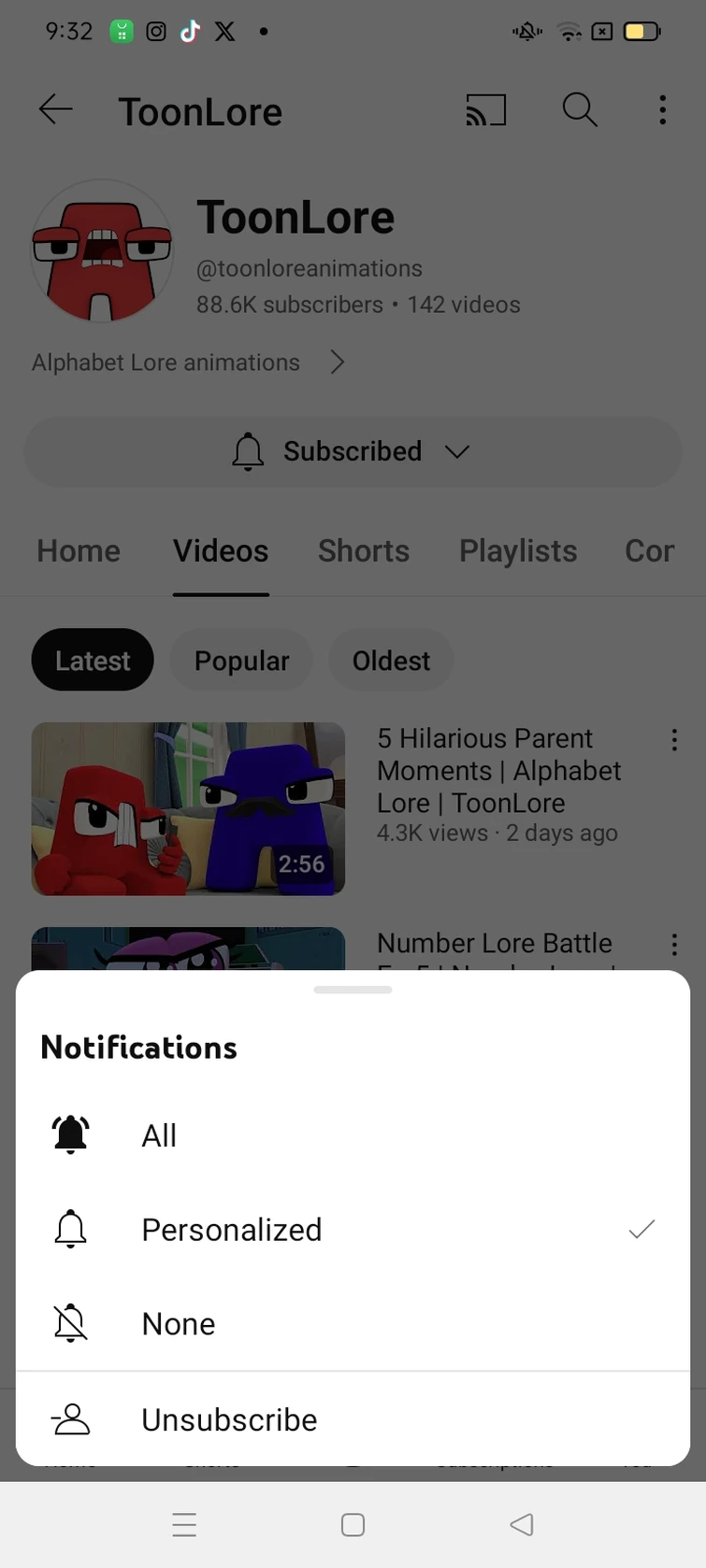This screenshot has width=706, height=1568.
Task: Open options for Number Lore Battle video
Action: point(674,945)
